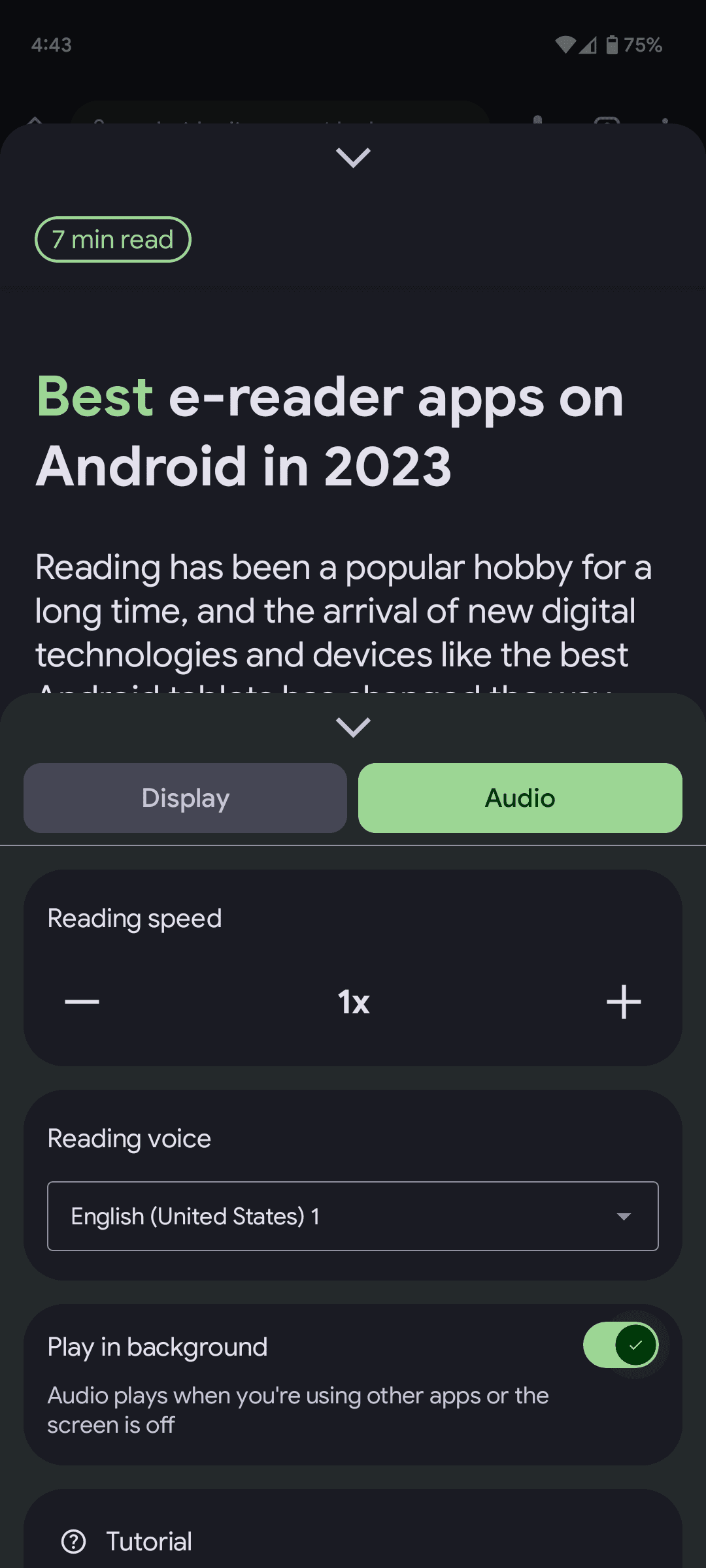
Task: Open the Tutorial
Action: 149,1541
